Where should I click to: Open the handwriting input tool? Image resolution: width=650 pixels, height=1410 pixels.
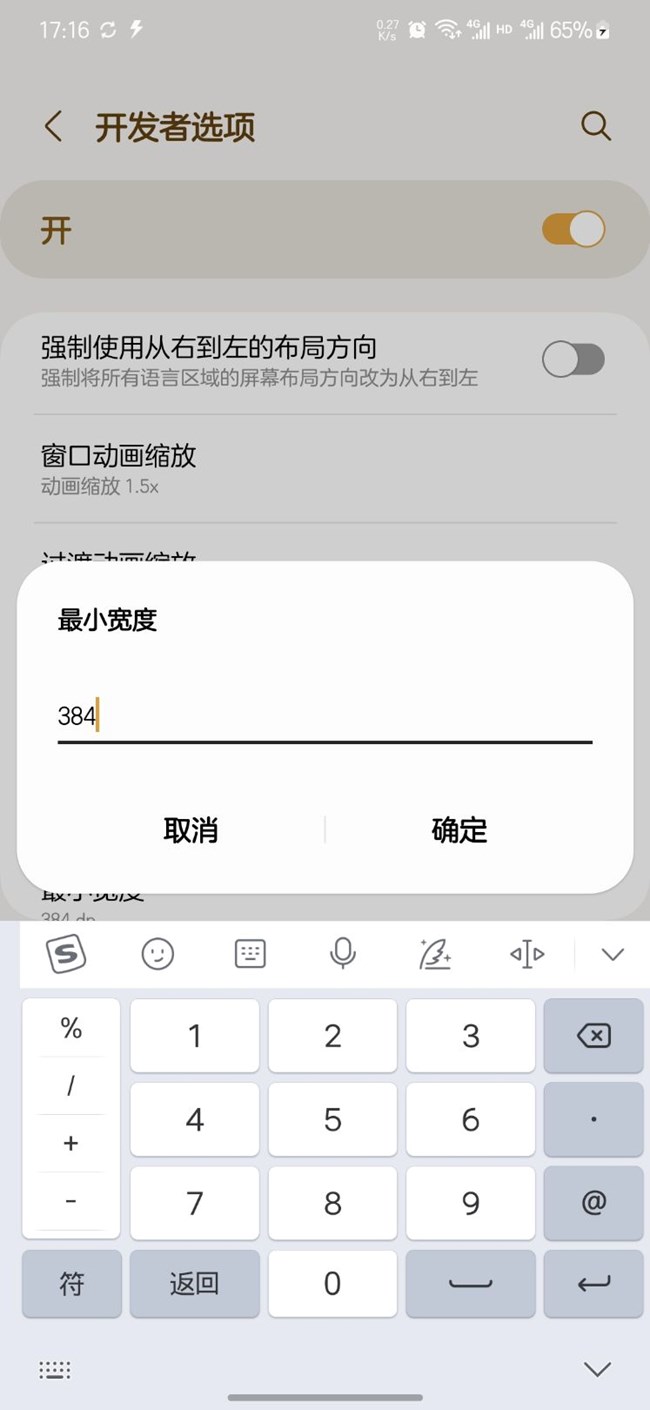tap(435, 954)
